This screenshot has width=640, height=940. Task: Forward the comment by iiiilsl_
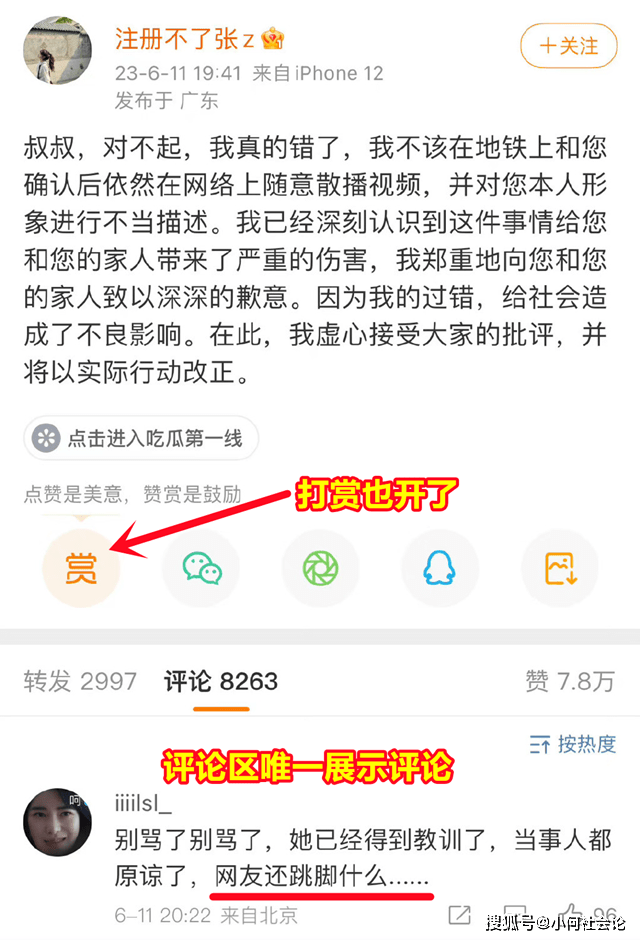click(x=459, y=915)
